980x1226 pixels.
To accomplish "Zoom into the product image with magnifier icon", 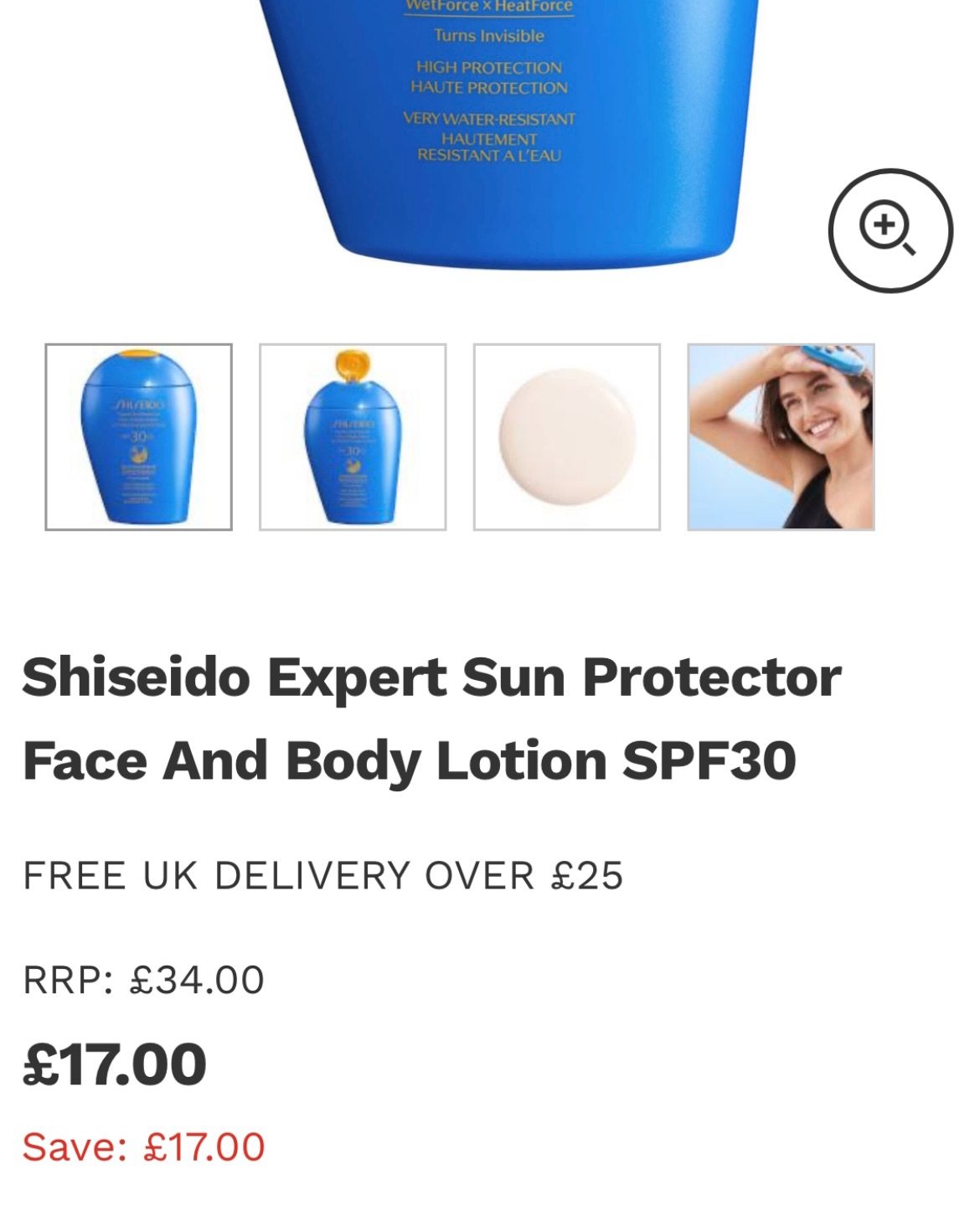I will click(x=890, y=230).
